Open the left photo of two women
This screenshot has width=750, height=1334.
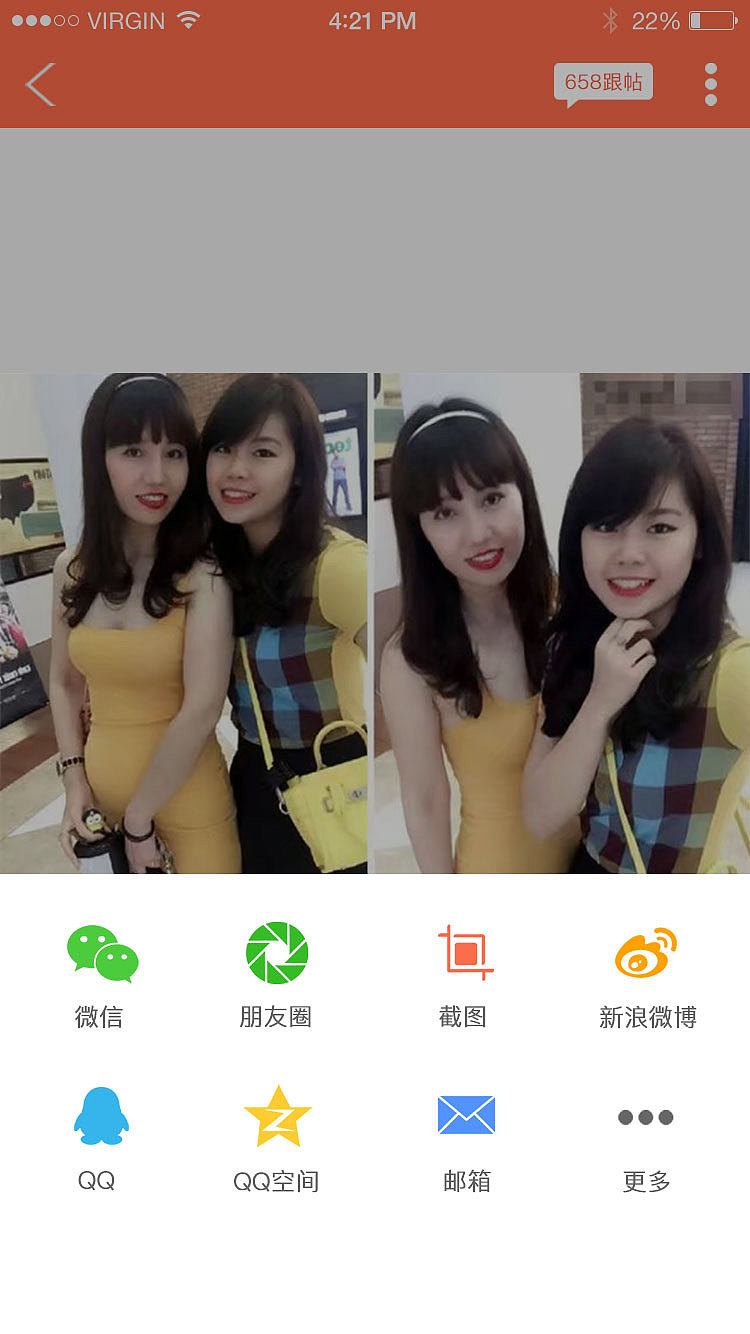coord(184,620)
